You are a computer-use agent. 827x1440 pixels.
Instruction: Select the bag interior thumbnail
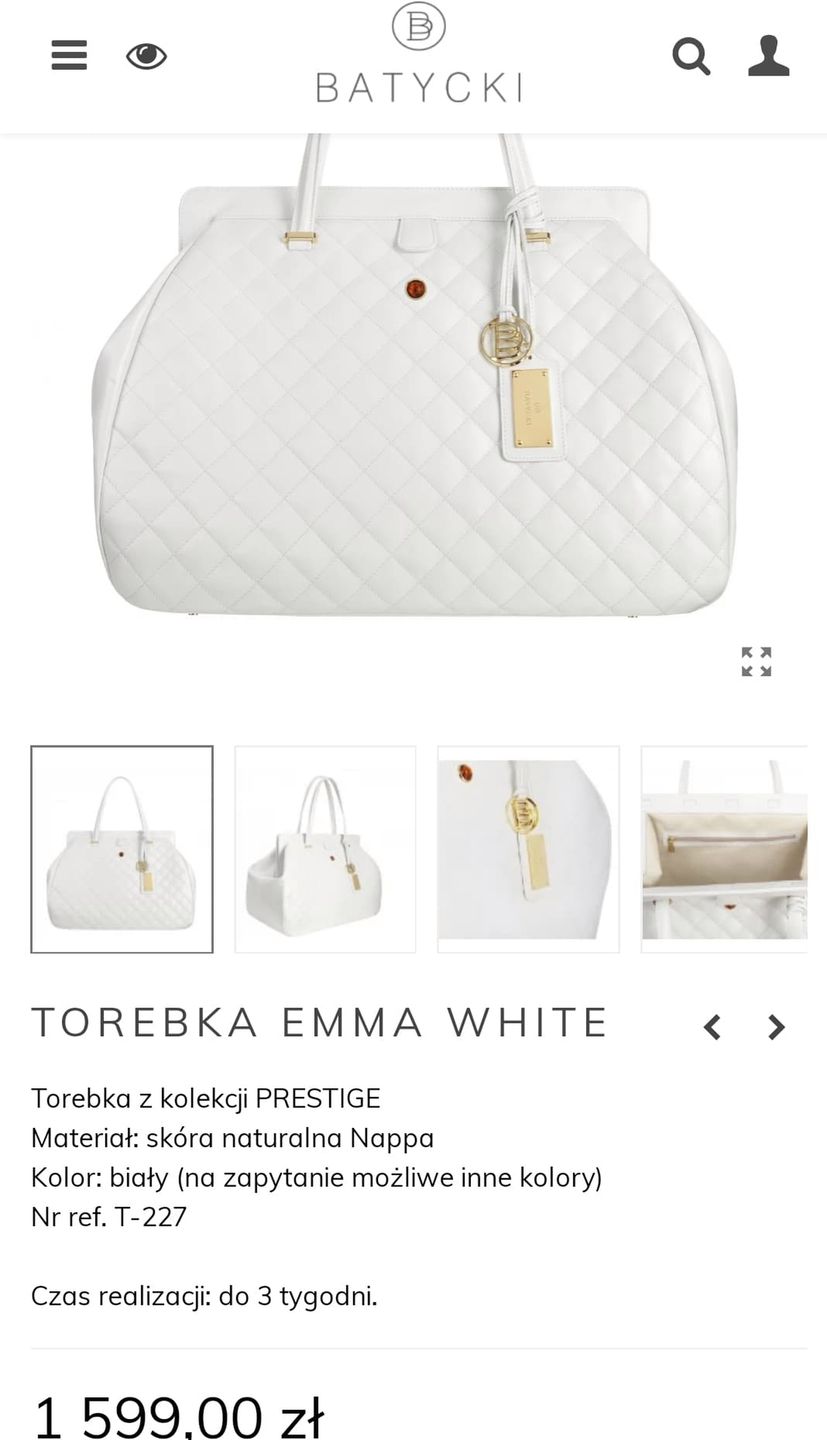(724, 849)
